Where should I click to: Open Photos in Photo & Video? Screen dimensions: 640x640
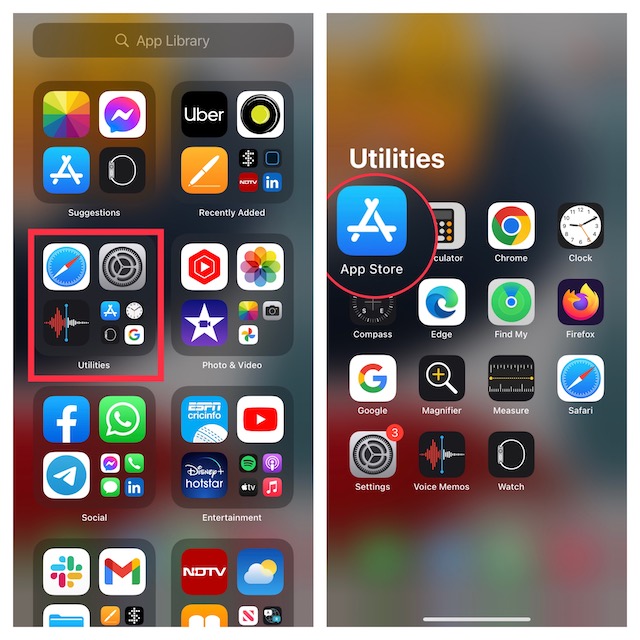(260, 267)
